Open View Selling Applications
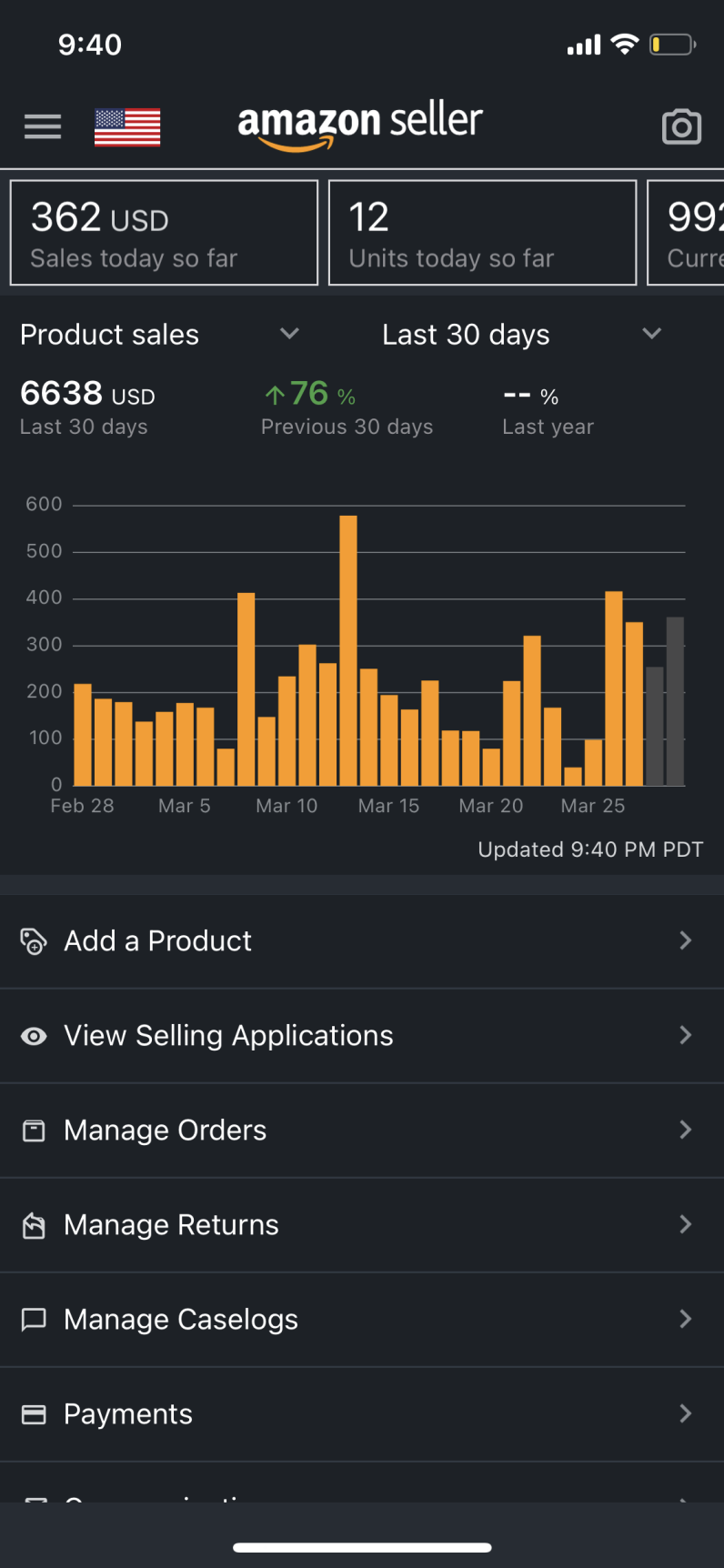 (x=362, y=1035)
